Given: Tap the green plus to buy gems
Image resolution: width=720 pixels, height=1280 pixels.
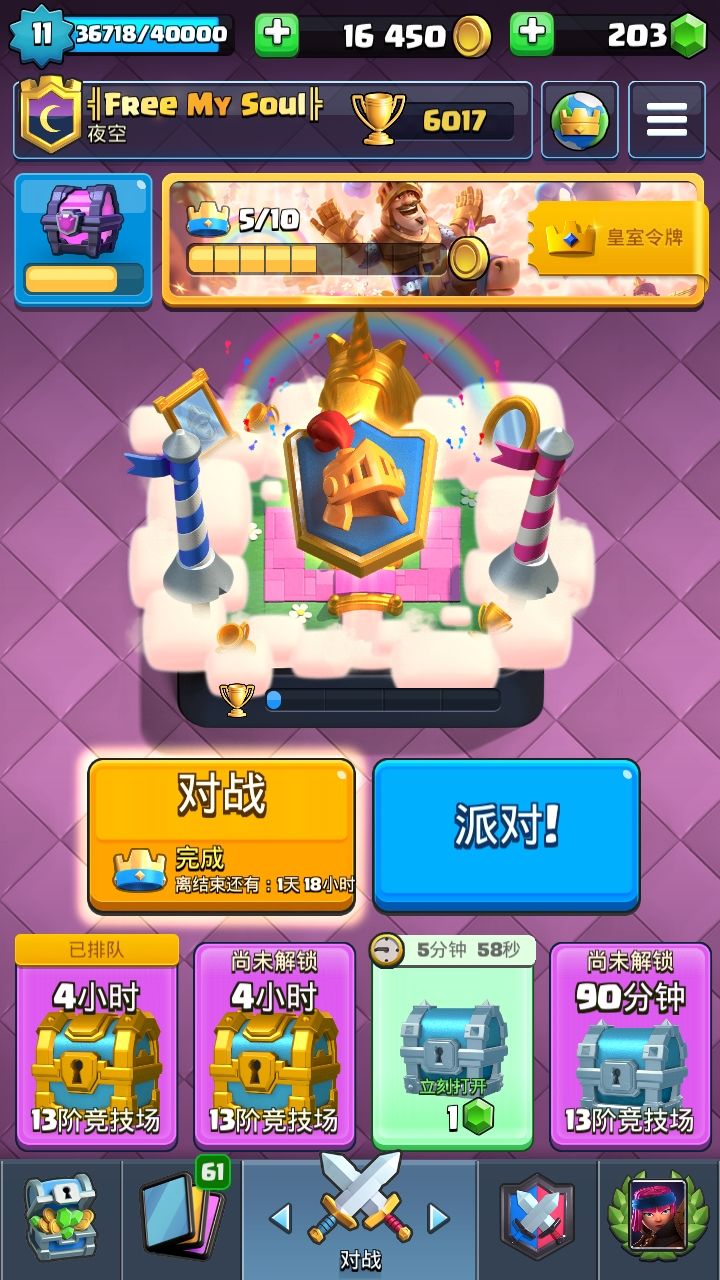Looking at the screenshot, I should (x=532, y=35).
